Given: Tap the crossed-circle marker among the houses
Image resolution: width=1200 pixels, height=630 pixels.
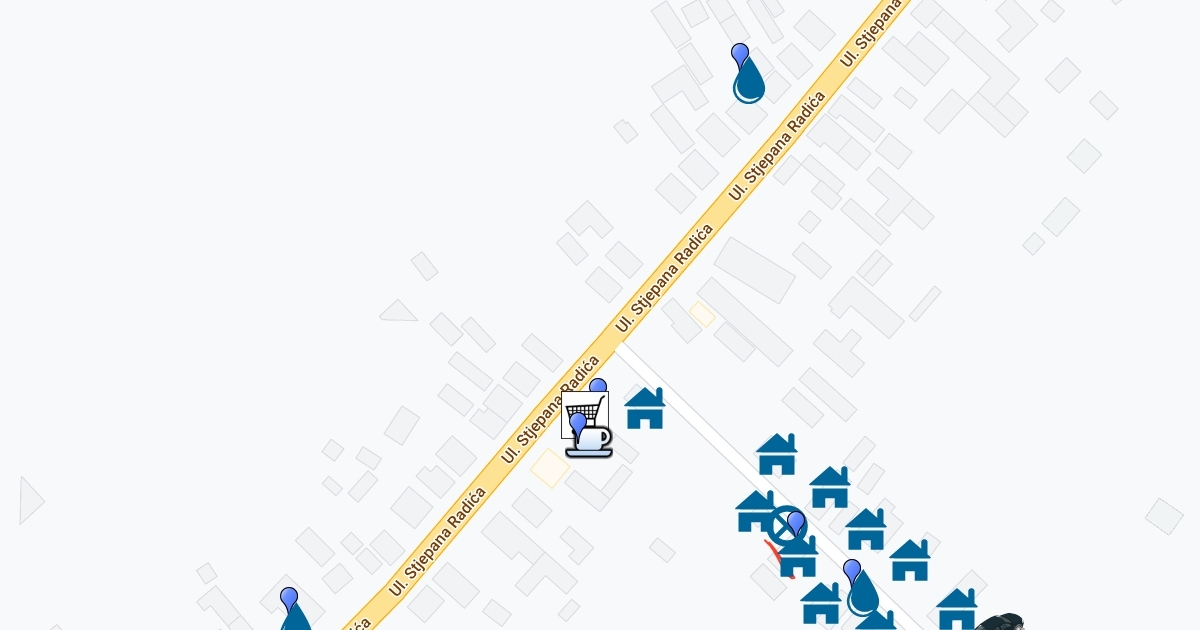Looking at the screenshot, I should (785, 524).
